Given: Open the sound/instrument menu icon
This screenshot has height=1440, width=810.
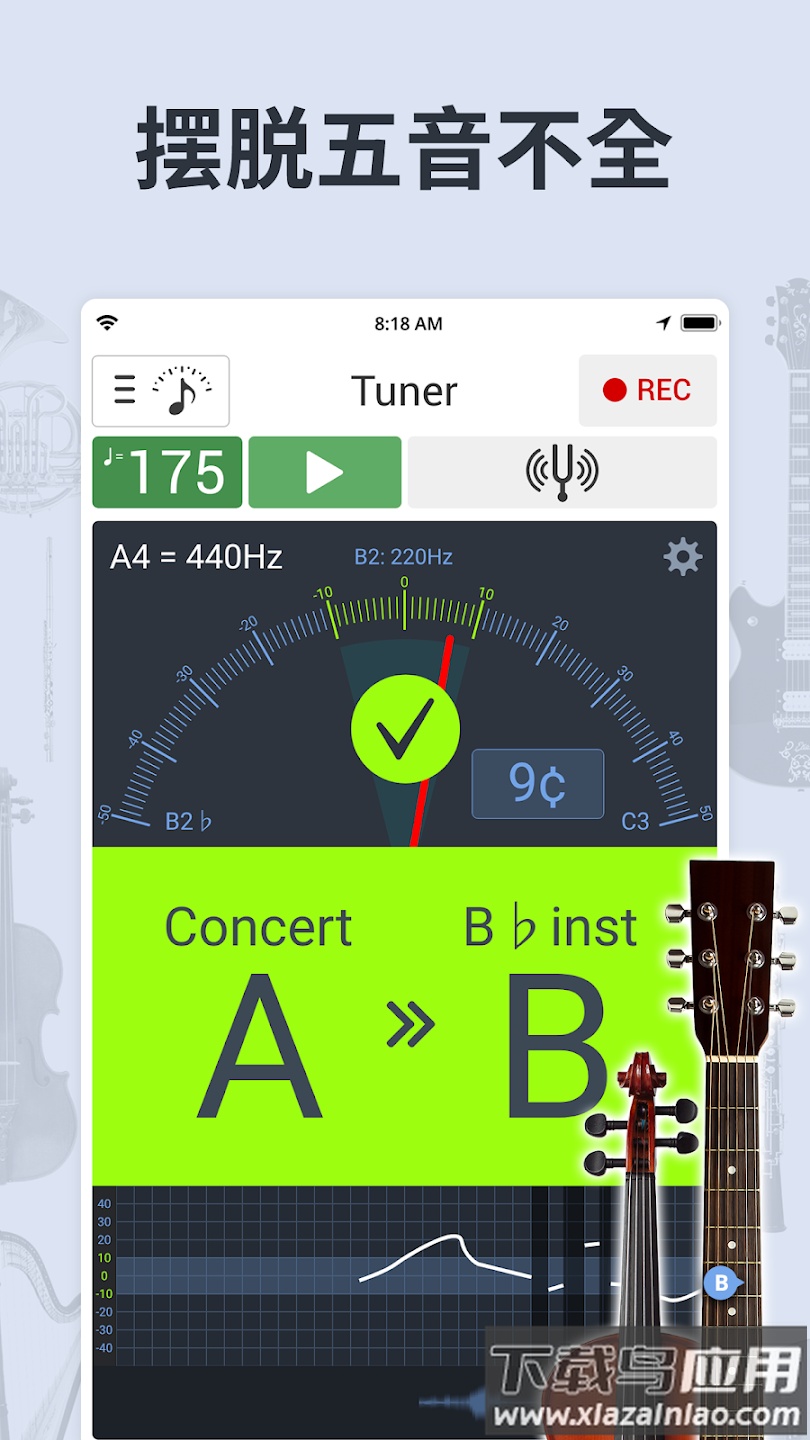Looking at the screenshot, I should [x=180, y=390].
